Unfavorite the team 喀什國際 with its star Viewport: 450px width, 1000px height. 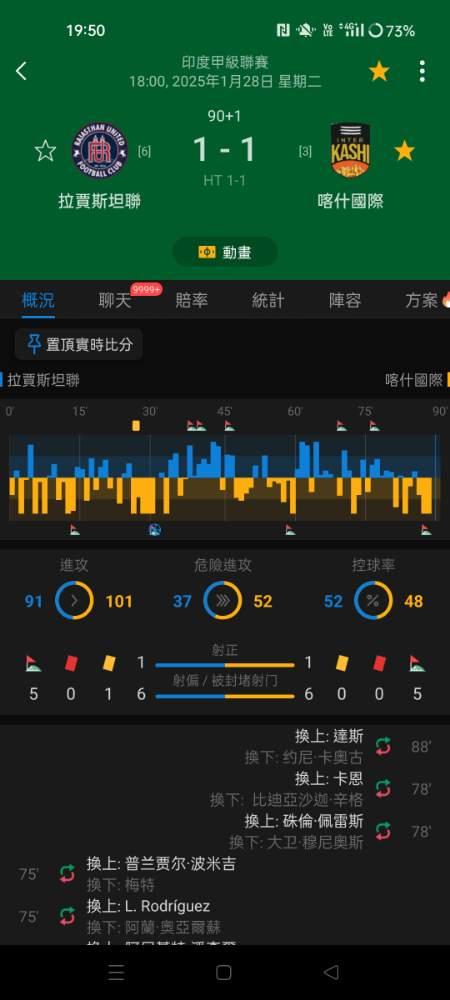pyautogui.click(x=404, y=151)
